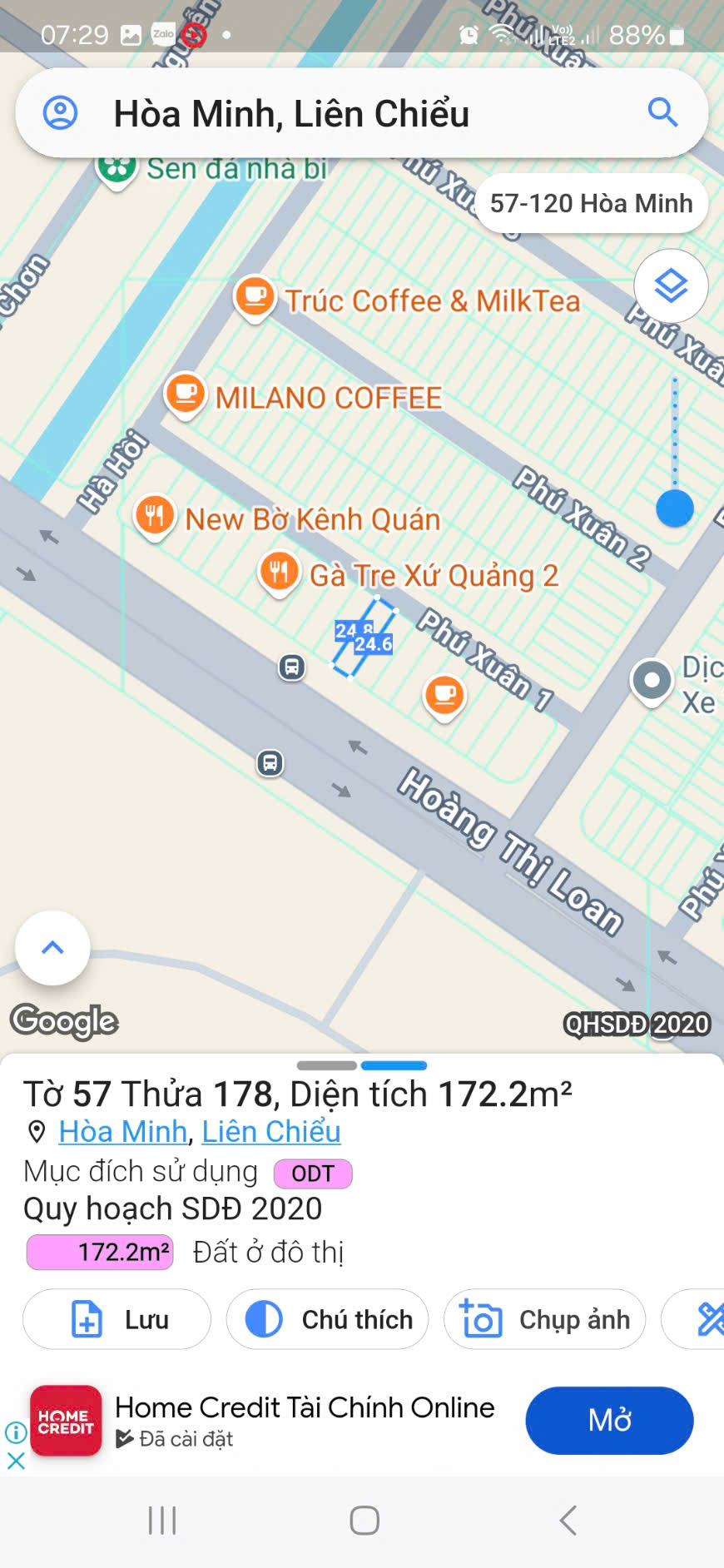Open the map layers button
724x1568 pixels.
(x=671, y=286)
